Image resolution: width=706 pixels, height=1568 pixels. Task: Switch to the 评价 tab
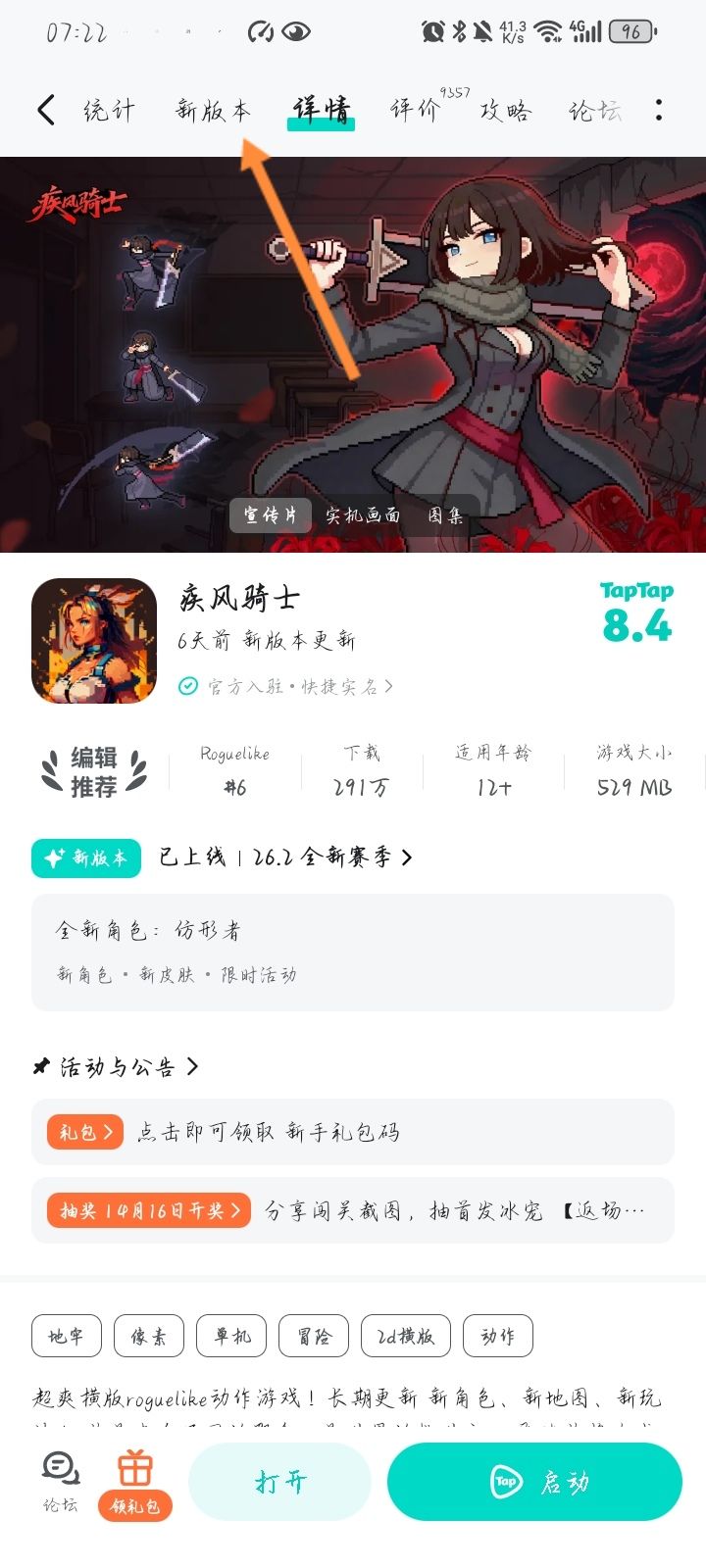coord(413,110)
